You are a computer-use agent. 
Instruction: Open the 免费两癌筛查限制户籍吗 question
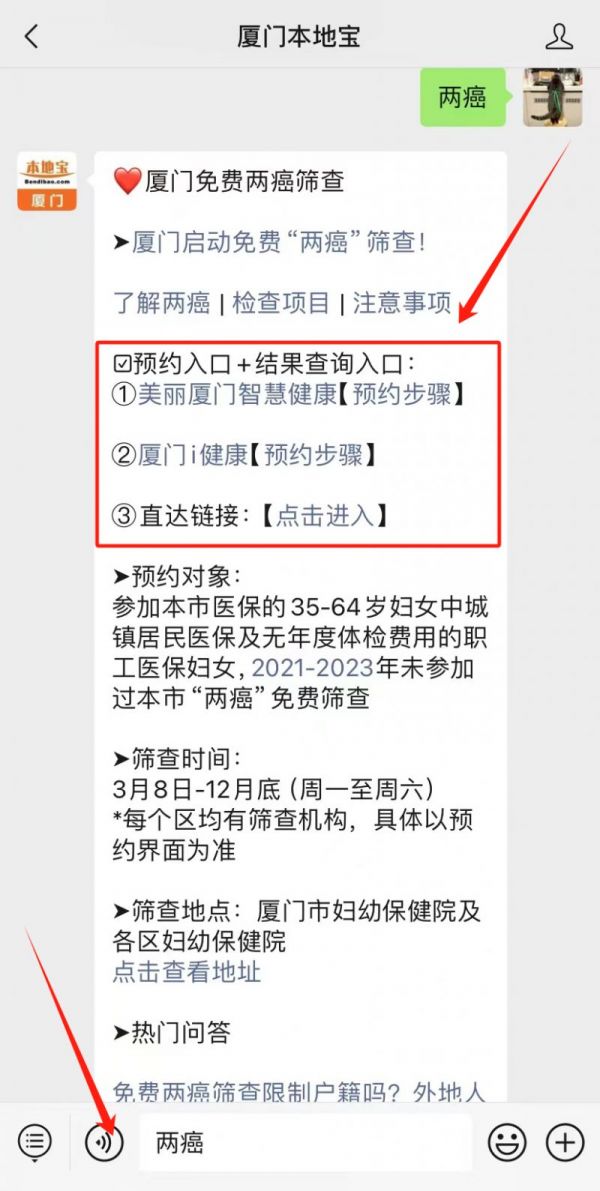click(298, 1092)
